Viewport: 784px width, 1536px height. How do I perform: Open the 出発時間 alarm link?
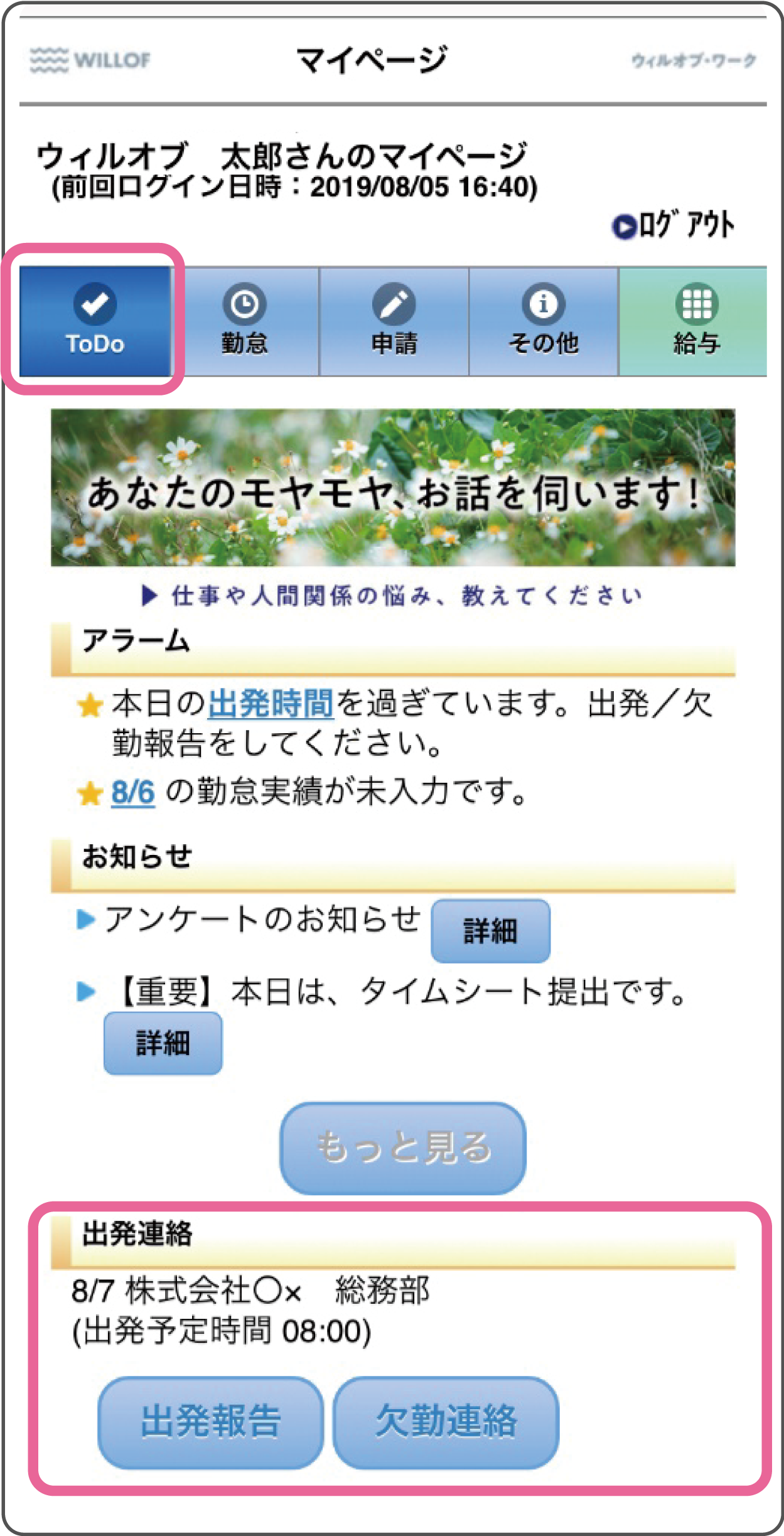(x=271, y=704)
